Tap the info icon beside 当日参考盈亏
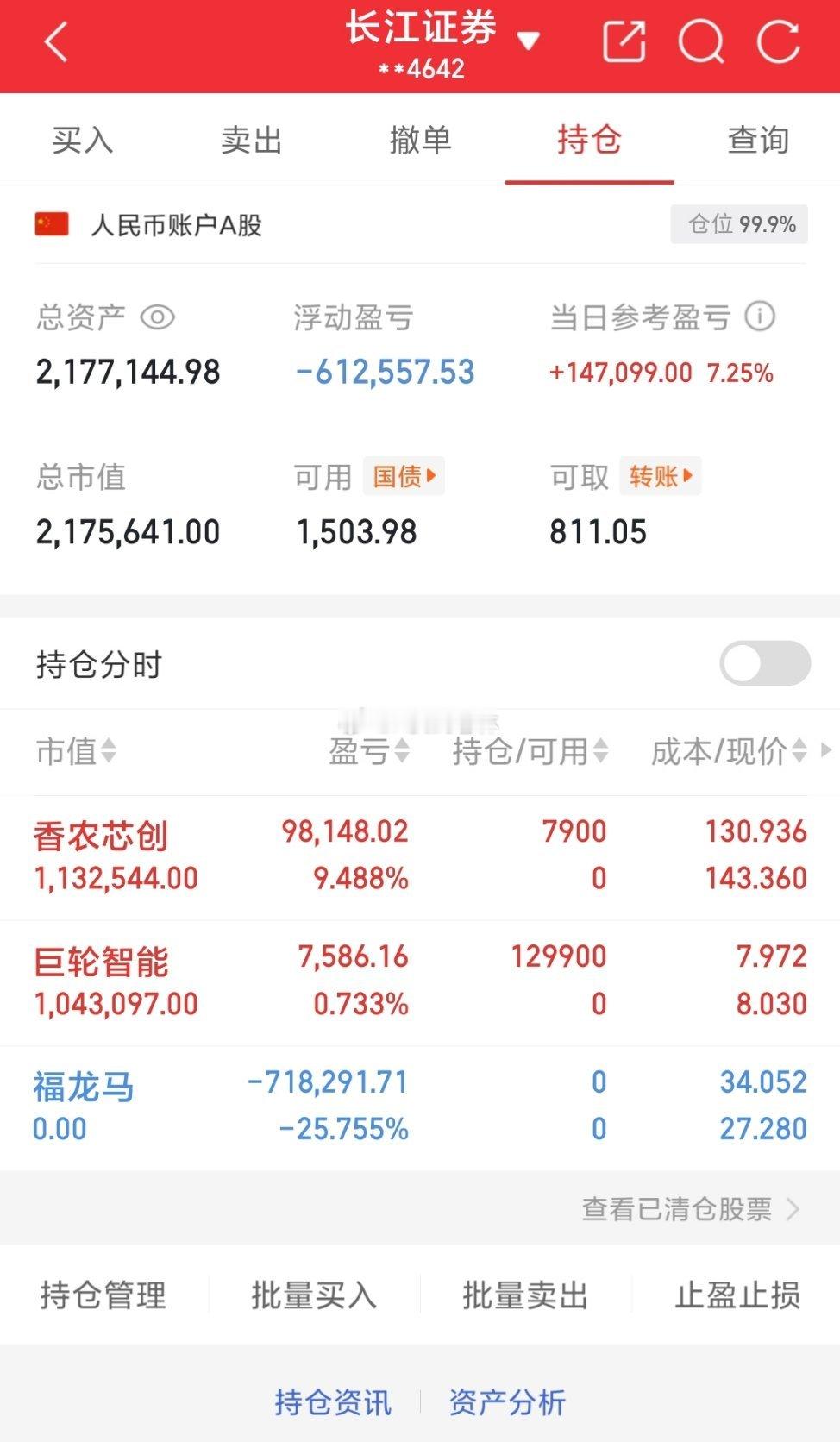840x1442 pixels. click(758, 316)
